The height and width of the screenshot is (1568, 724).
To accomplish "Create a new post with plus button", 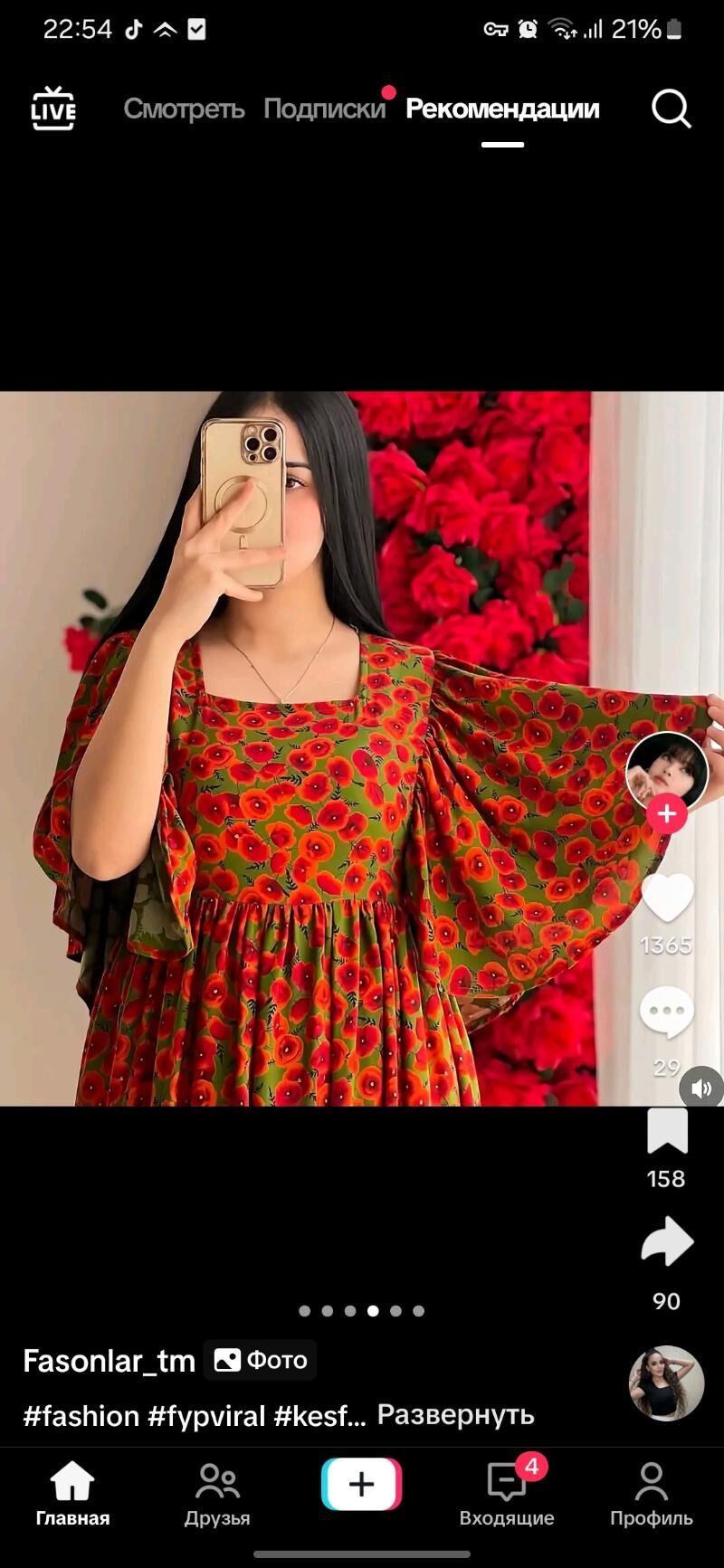I will coord(361,1484).
